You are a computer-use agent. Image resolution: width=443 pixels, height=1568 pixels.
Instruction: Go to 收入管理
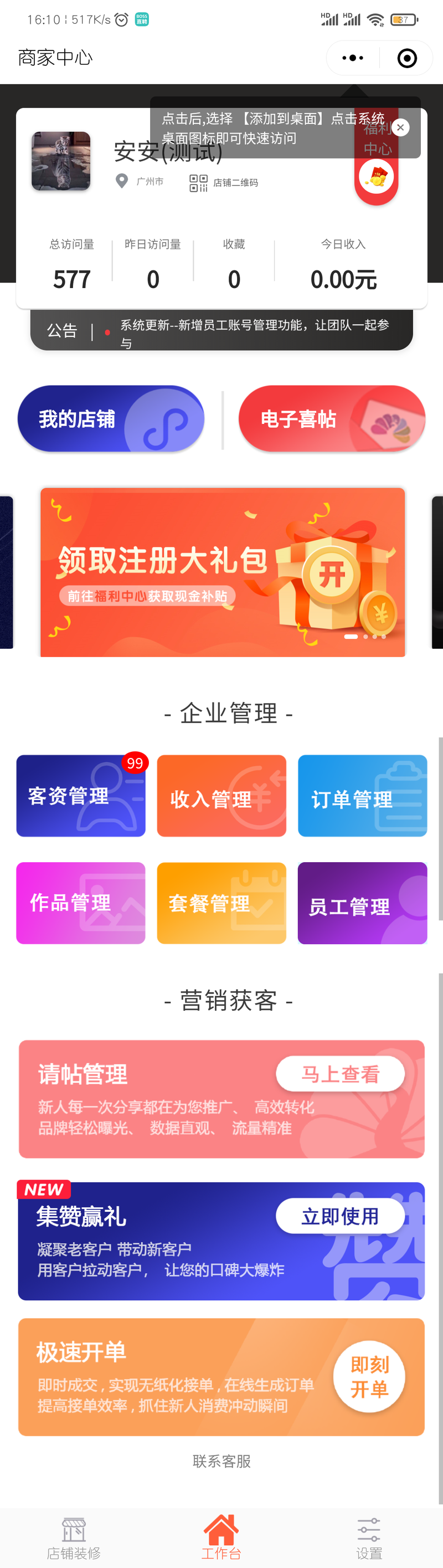pos(221,796)
